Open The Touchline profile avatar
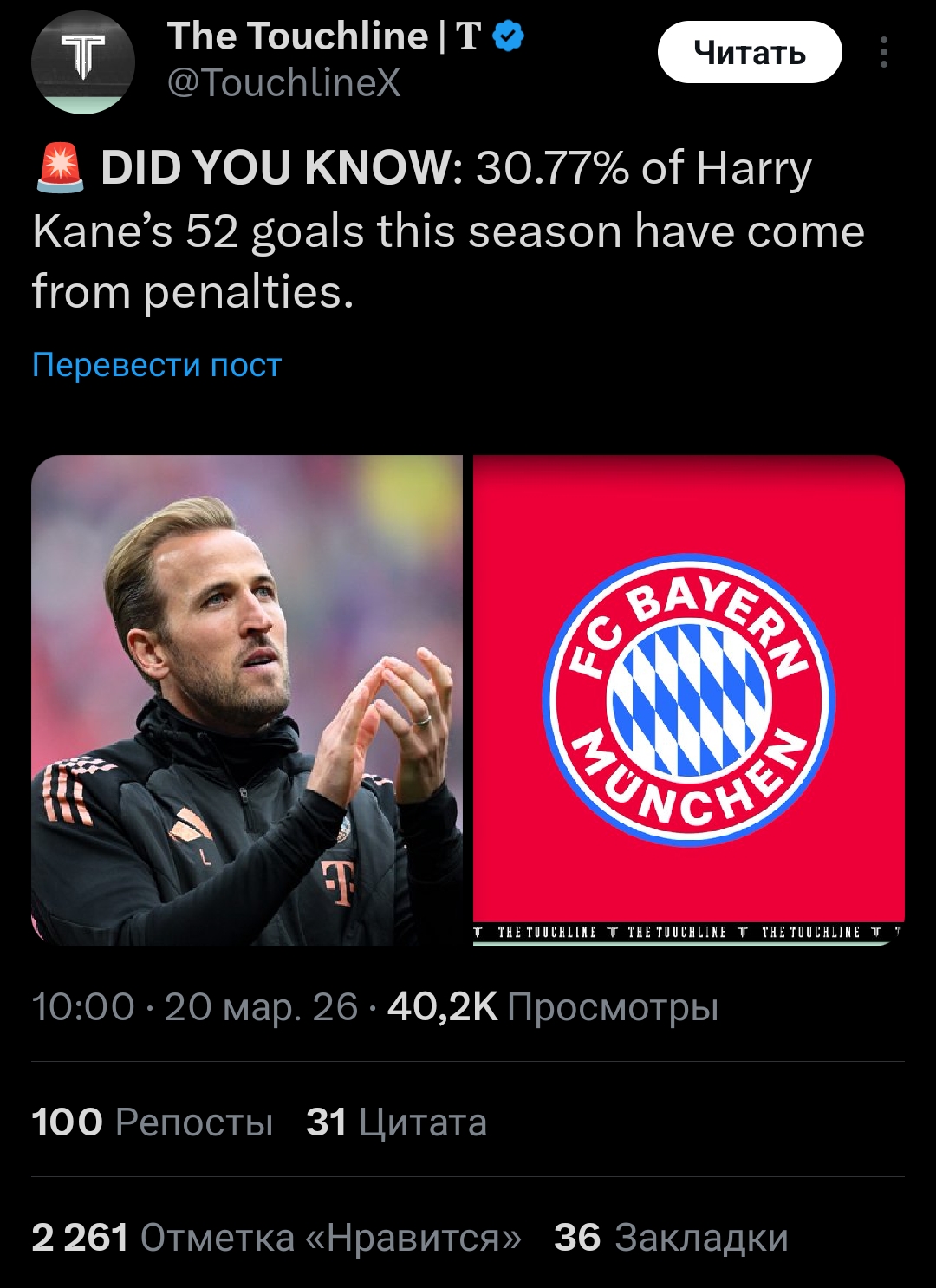Viewport: 936px width, 1288px height. click(x=83, y=62)
